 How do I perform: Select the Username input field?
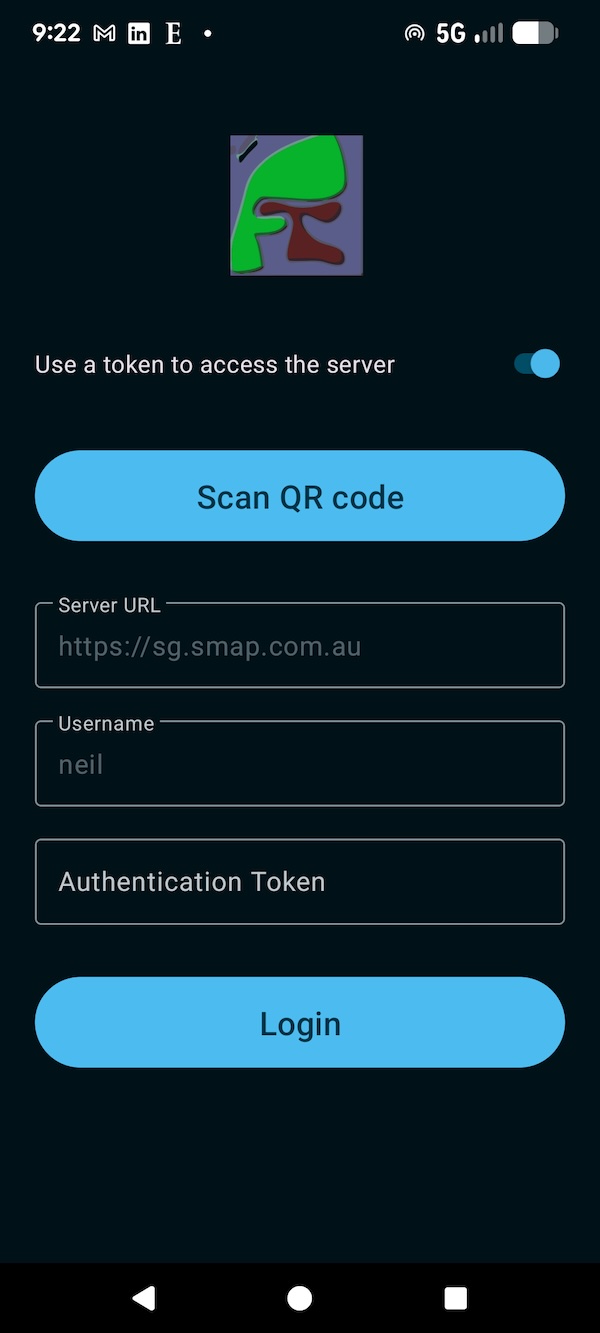[300, 765]
